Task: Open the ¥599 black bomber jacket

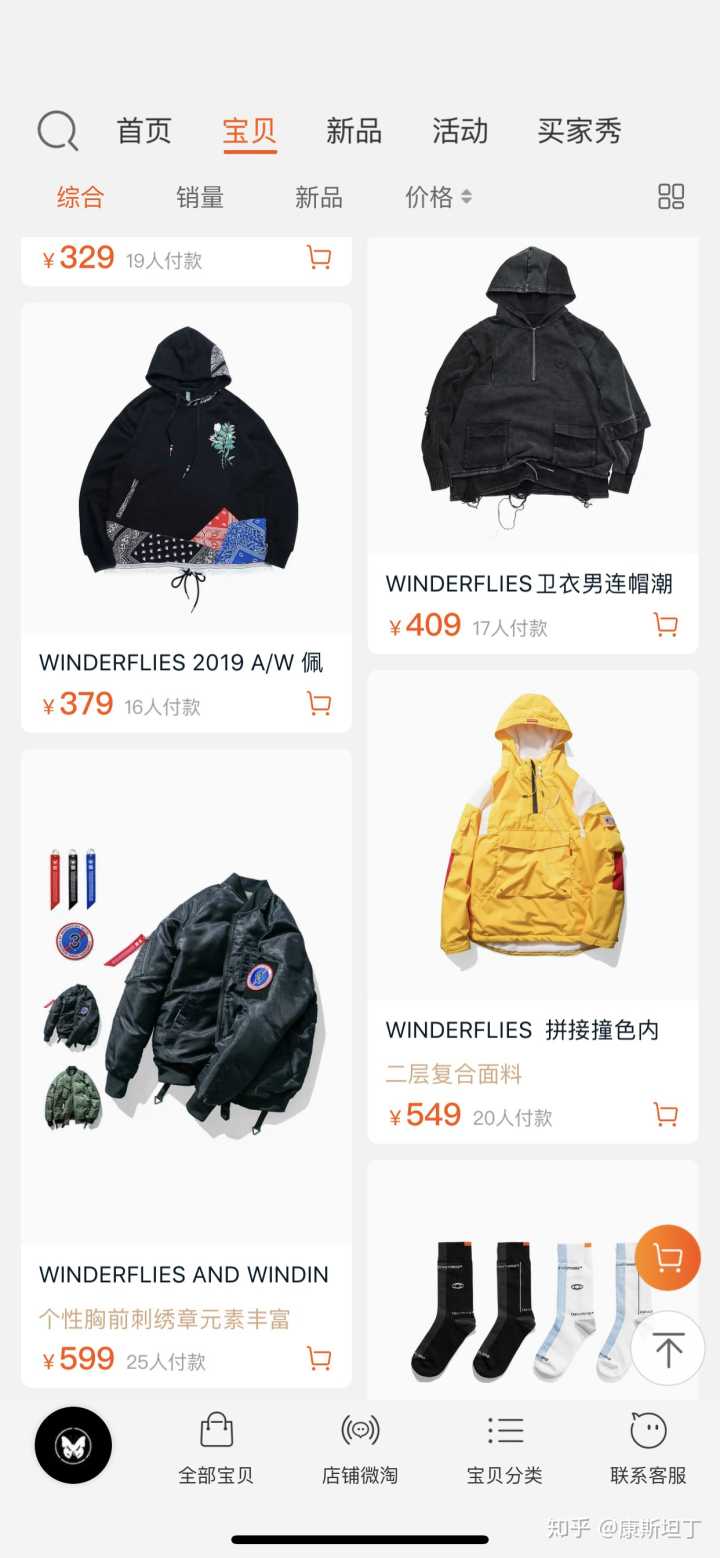Action: [x=187, y=1000]
